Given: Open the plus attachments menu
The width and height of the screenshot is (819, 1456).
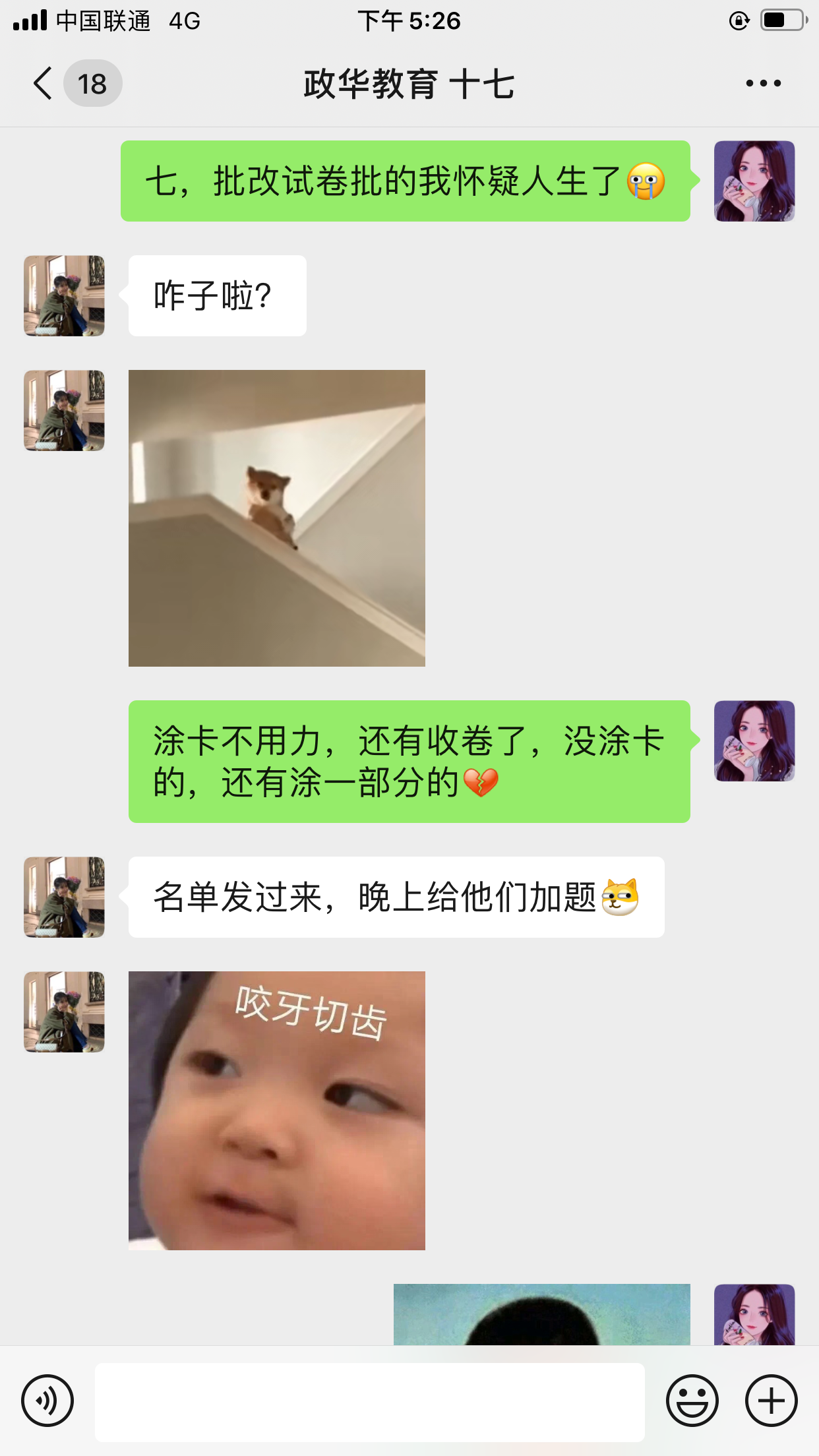Looking at the screenshot, I should [771, 1400].
